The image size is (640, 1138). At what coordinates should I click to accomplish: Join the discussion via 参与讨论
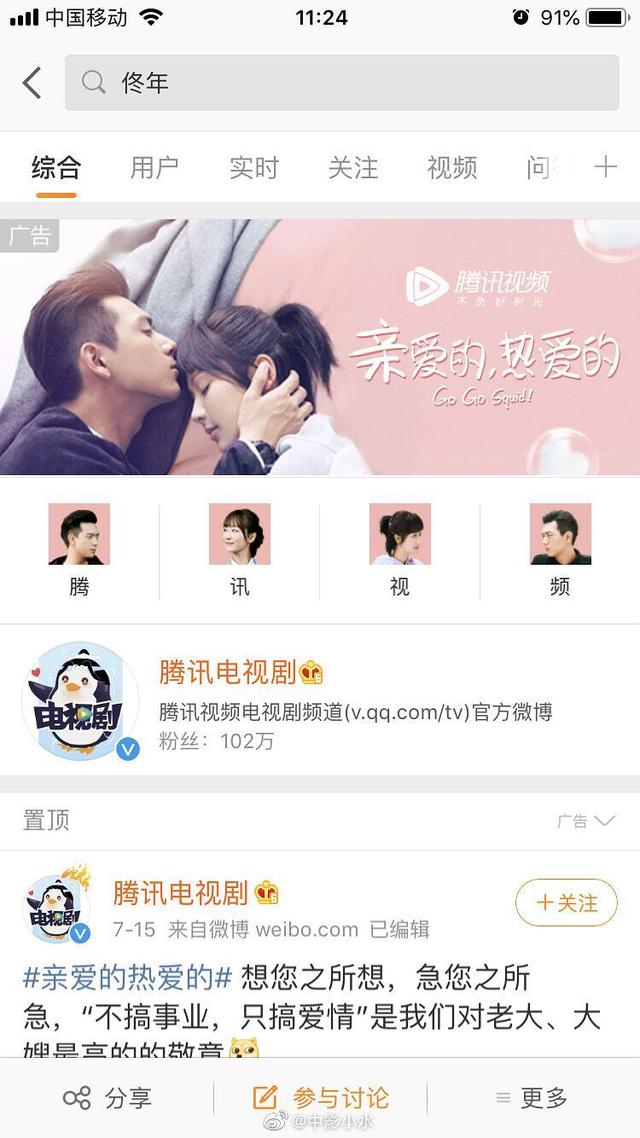[x=320, y=1099]
